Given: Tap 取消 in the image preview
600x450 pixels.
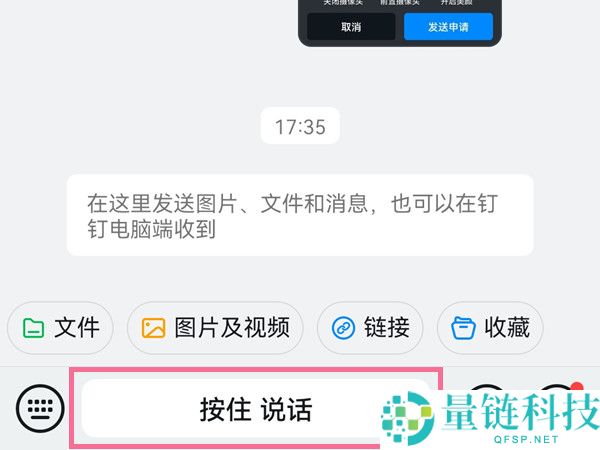Looking at the screenshot, I should pos(351,27).
